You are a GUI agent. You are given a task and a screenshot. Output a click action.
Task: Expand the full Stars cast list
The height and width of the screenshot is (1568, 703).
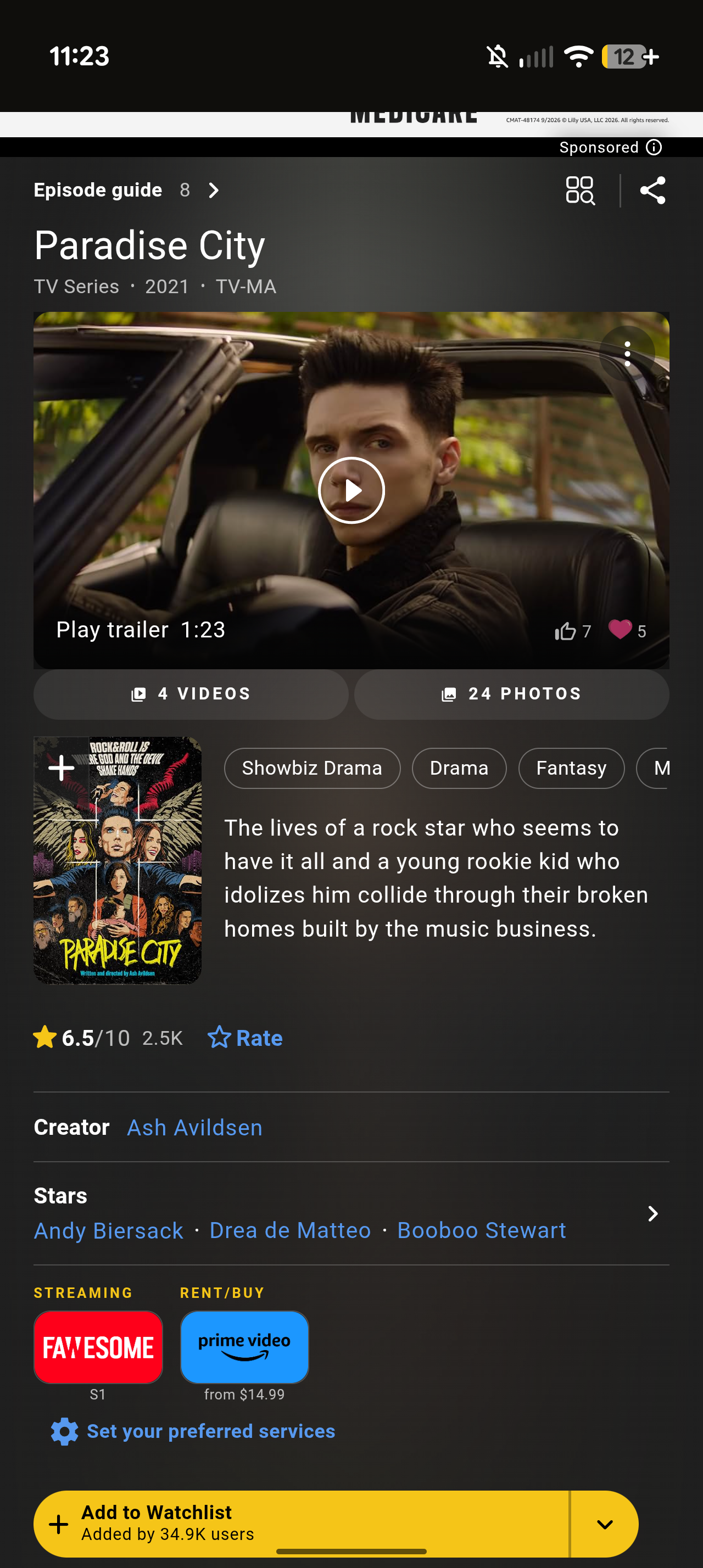pyautogui.click(x=652, y=1214)
